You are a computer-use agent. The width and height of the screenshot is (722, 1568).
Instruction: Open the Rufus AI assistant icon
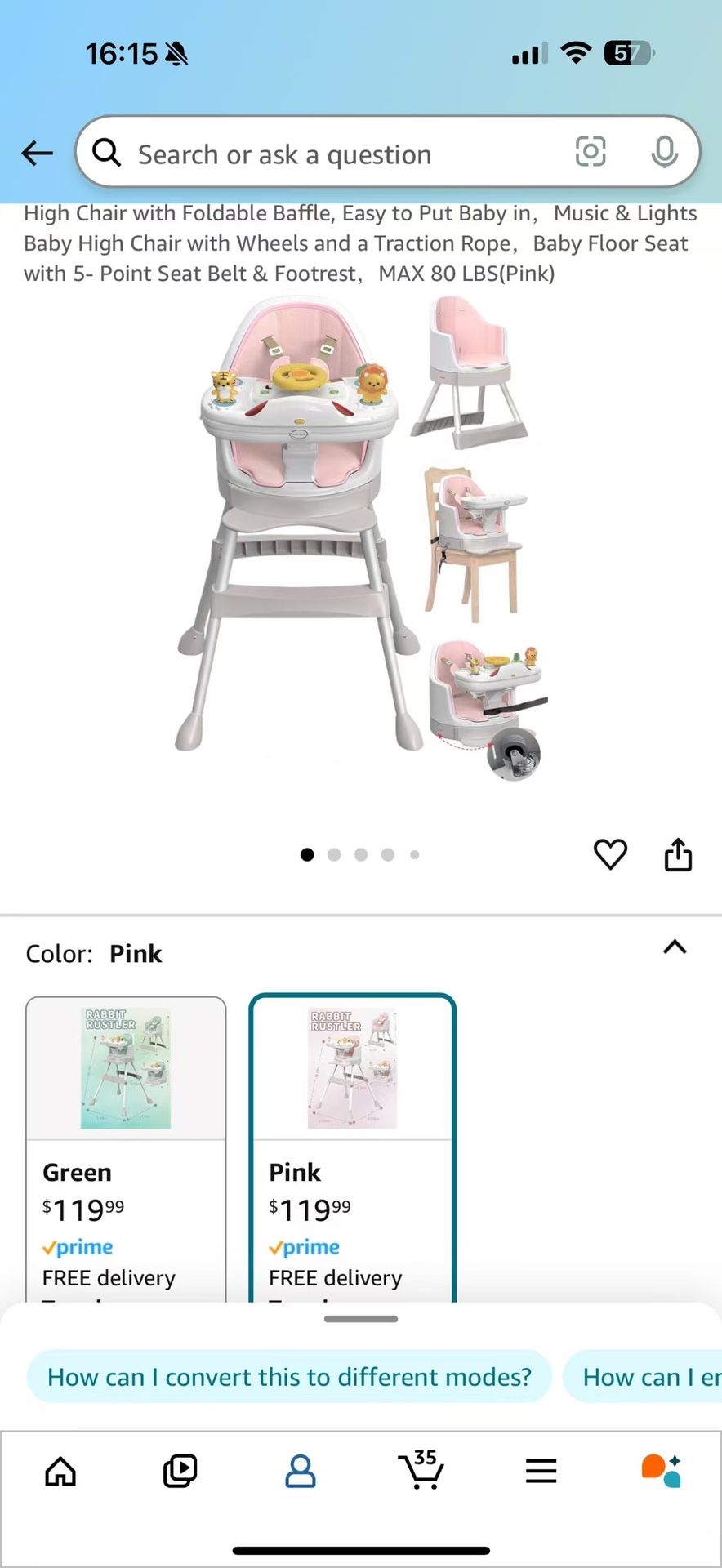click(661, 1471)
